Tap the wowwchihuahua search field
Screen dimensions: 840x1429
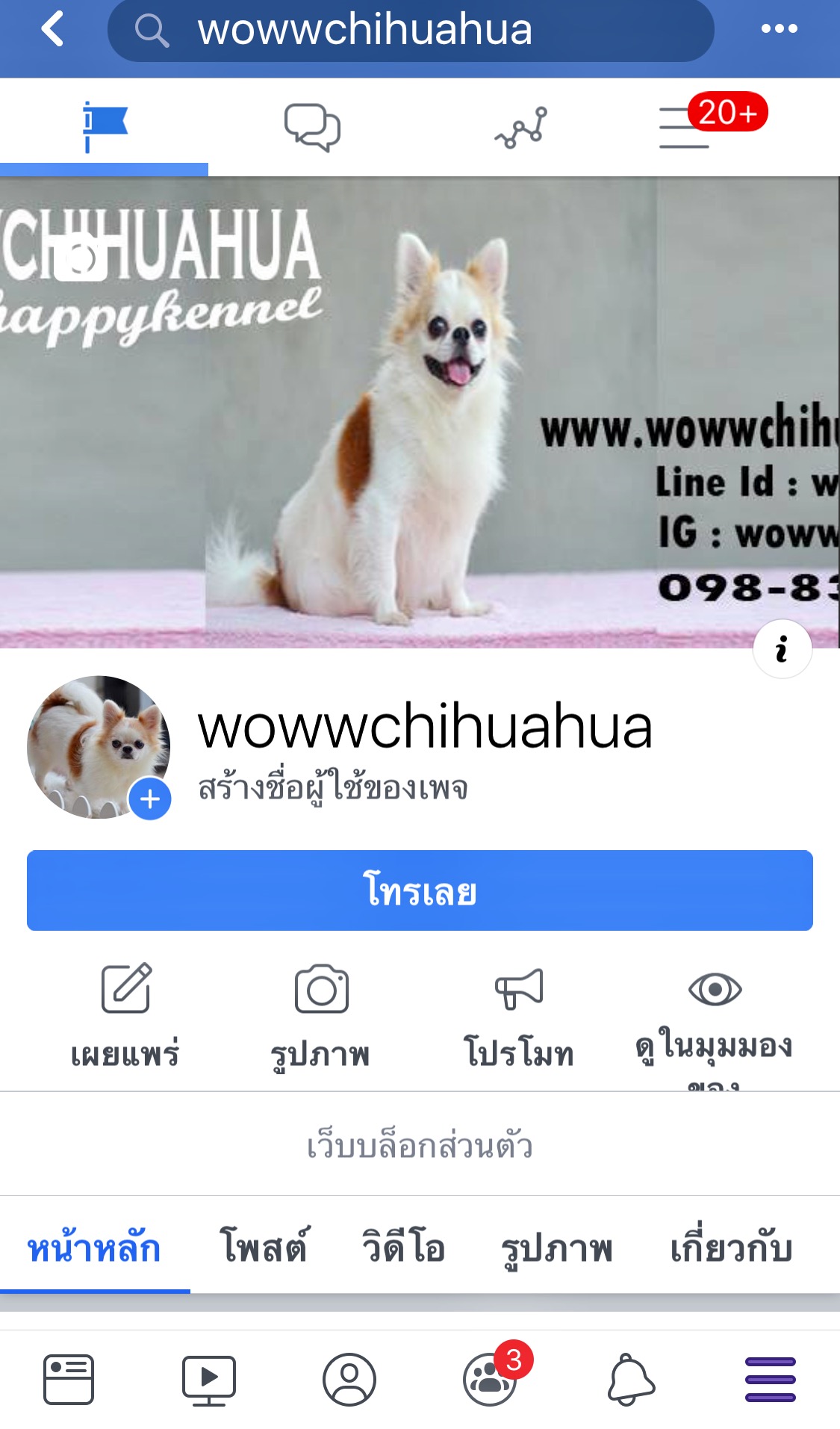411,31
